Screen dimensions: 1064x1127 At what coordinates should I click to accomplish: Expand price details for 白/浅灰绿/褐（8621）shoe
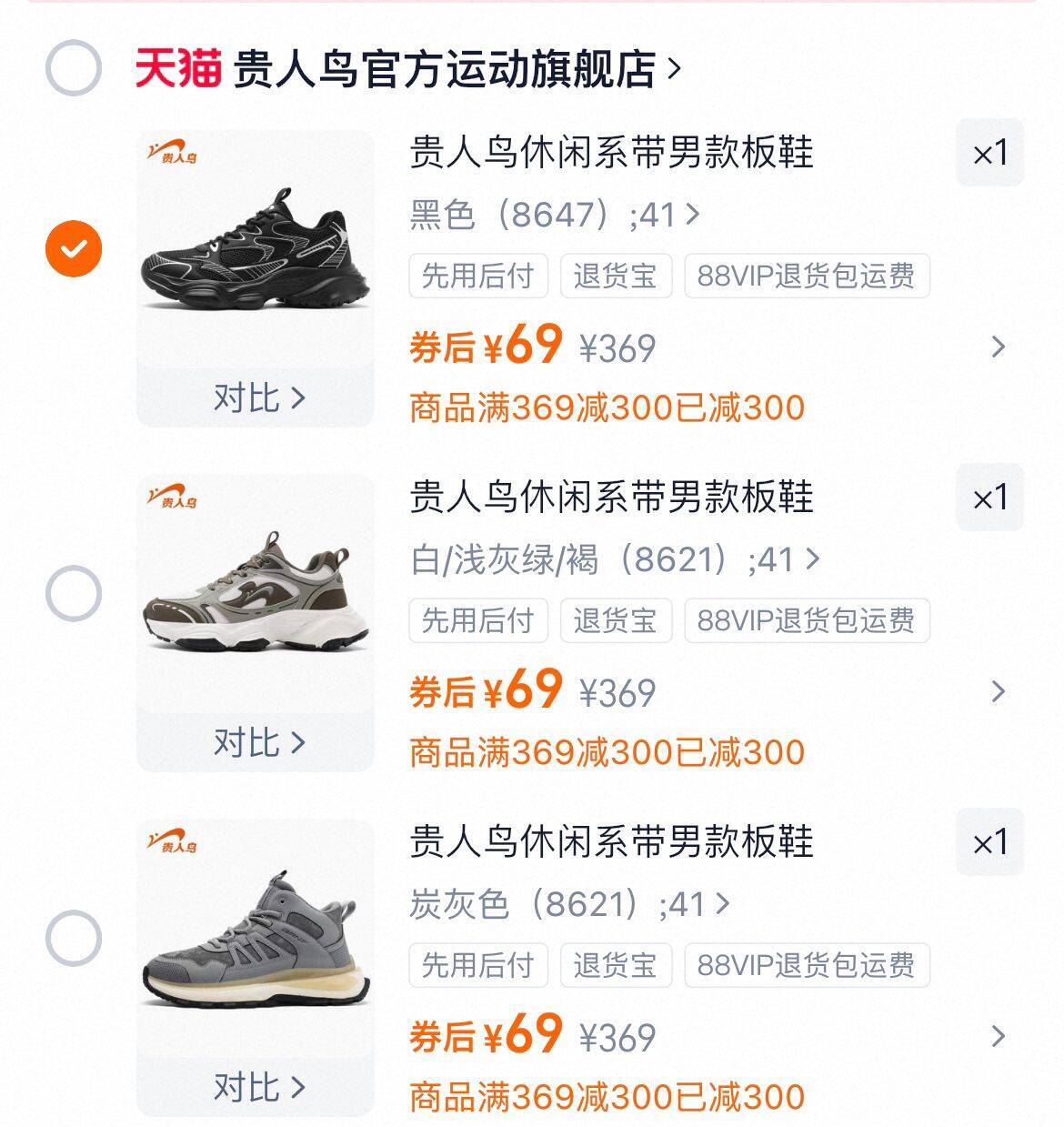pyautogui.click(x=998, y=691)
